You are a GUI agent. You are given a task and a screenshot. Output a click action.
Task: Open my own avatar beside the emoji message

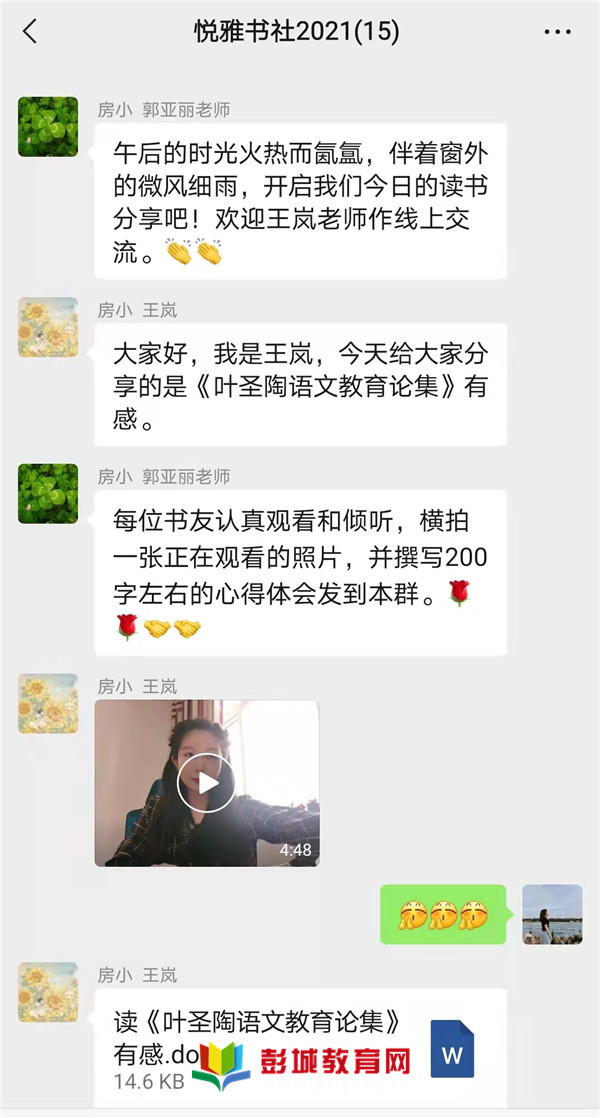[x=552, y=914]
